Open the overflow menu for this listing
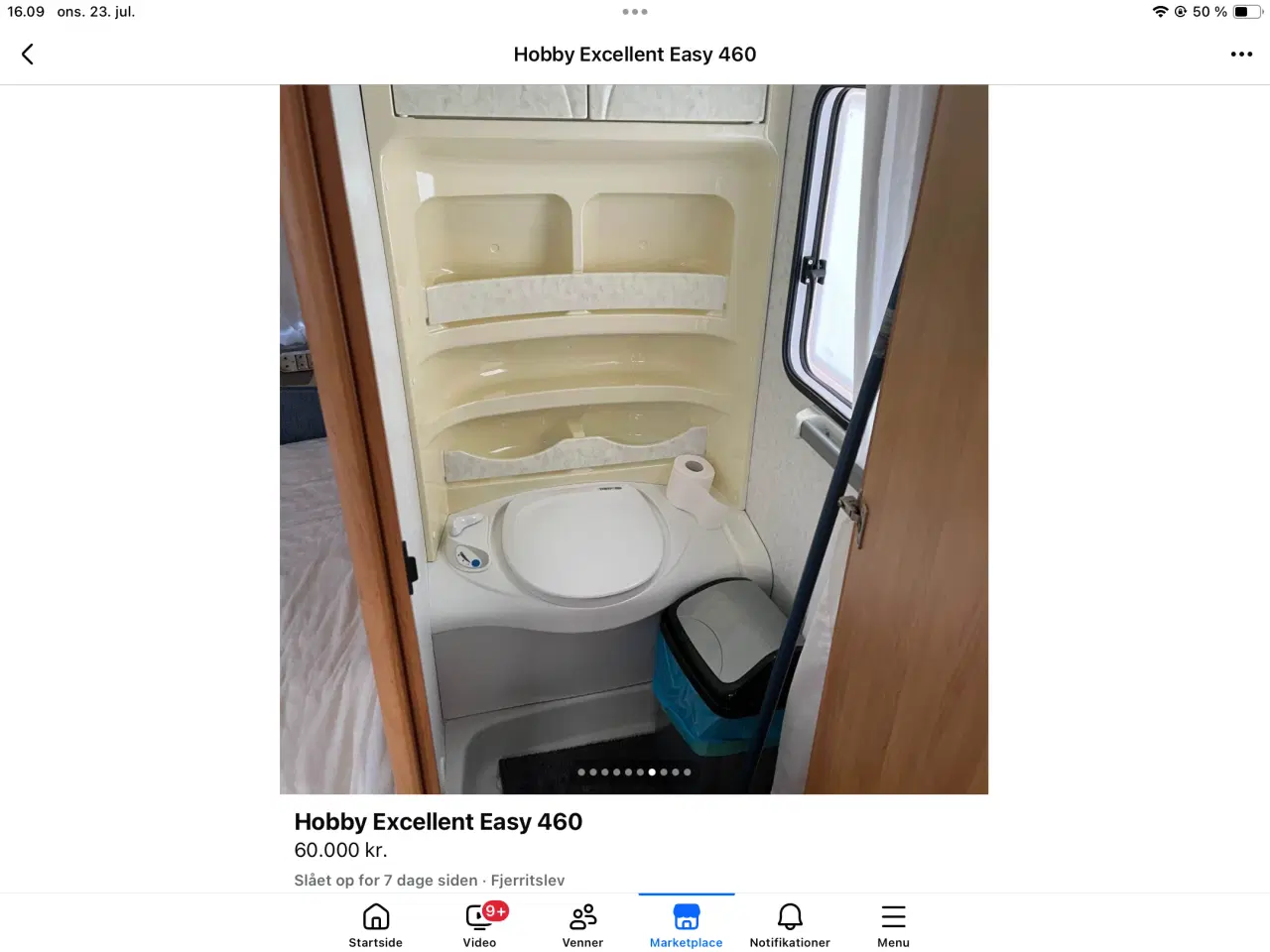 (x=1241, y=55)
